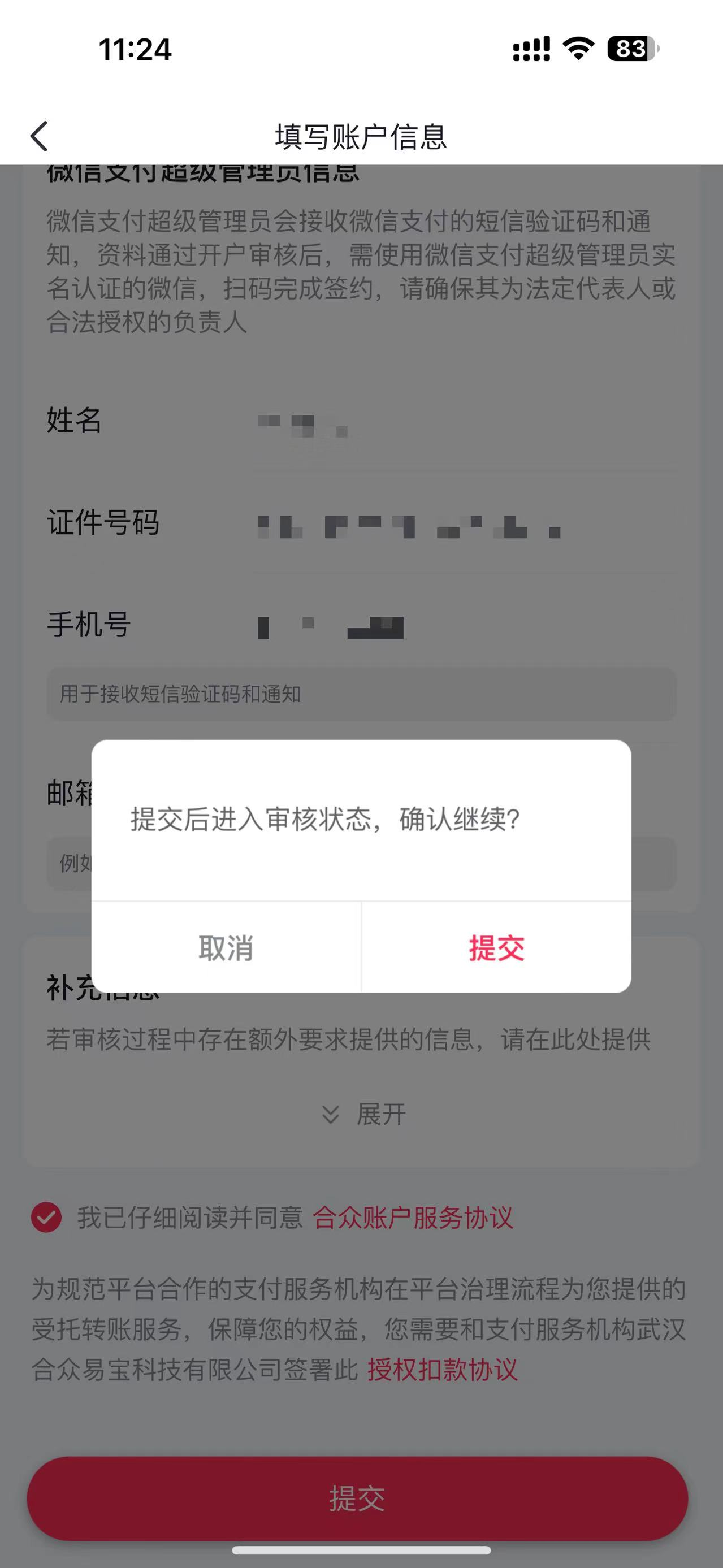
Task: Go back using the top-left arrow
Action: pyautogui.click(x=40, y=136)
